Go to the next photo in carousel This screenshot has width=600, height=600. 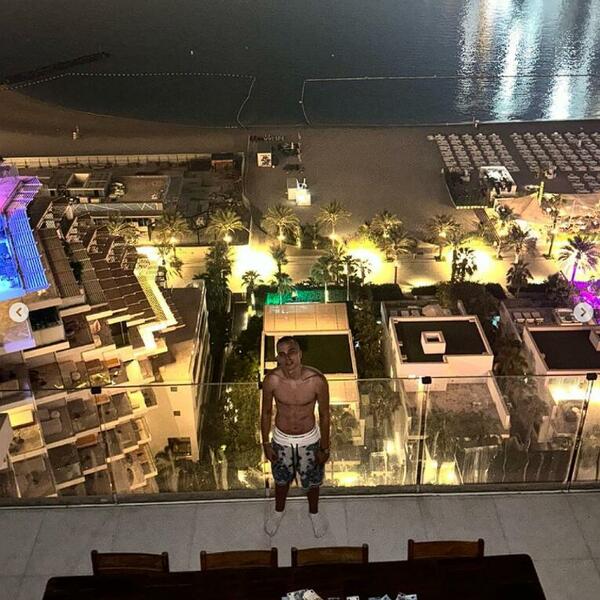[582, 312]
